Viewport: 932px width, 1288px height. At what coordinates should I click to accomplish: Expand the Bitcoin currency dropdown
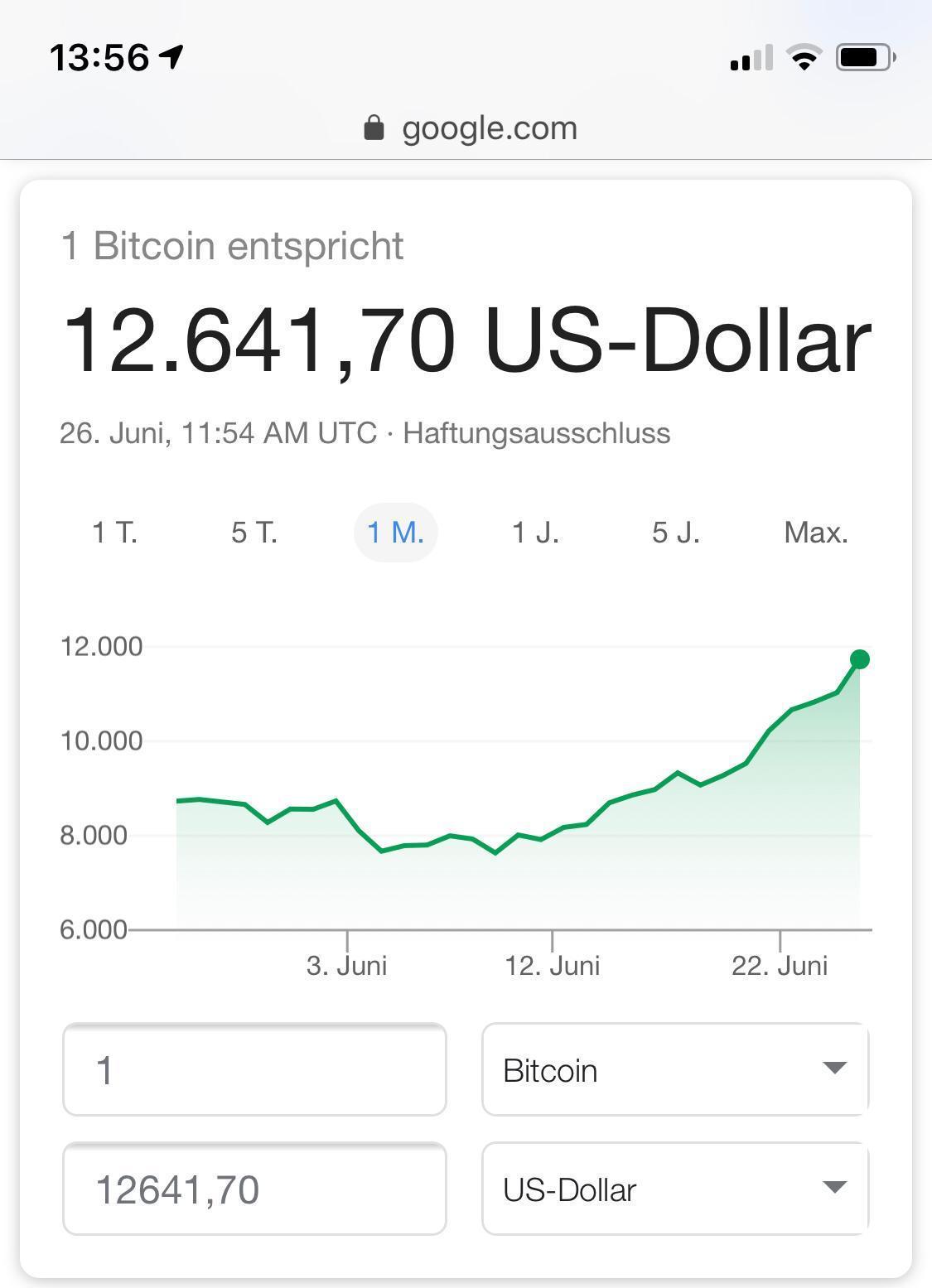tap(675, 1070)
